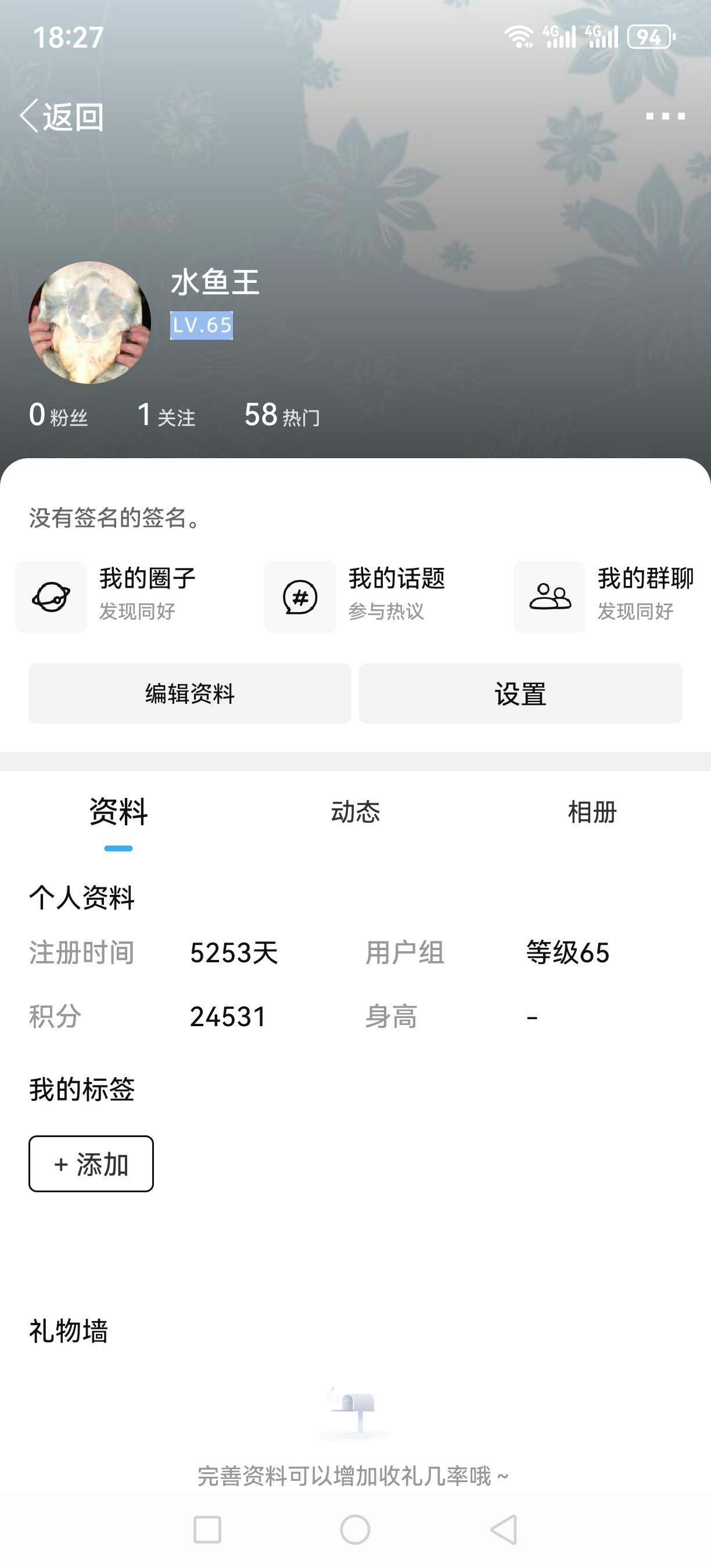Switch to the 动态 tab

click(x=355, y=812)
